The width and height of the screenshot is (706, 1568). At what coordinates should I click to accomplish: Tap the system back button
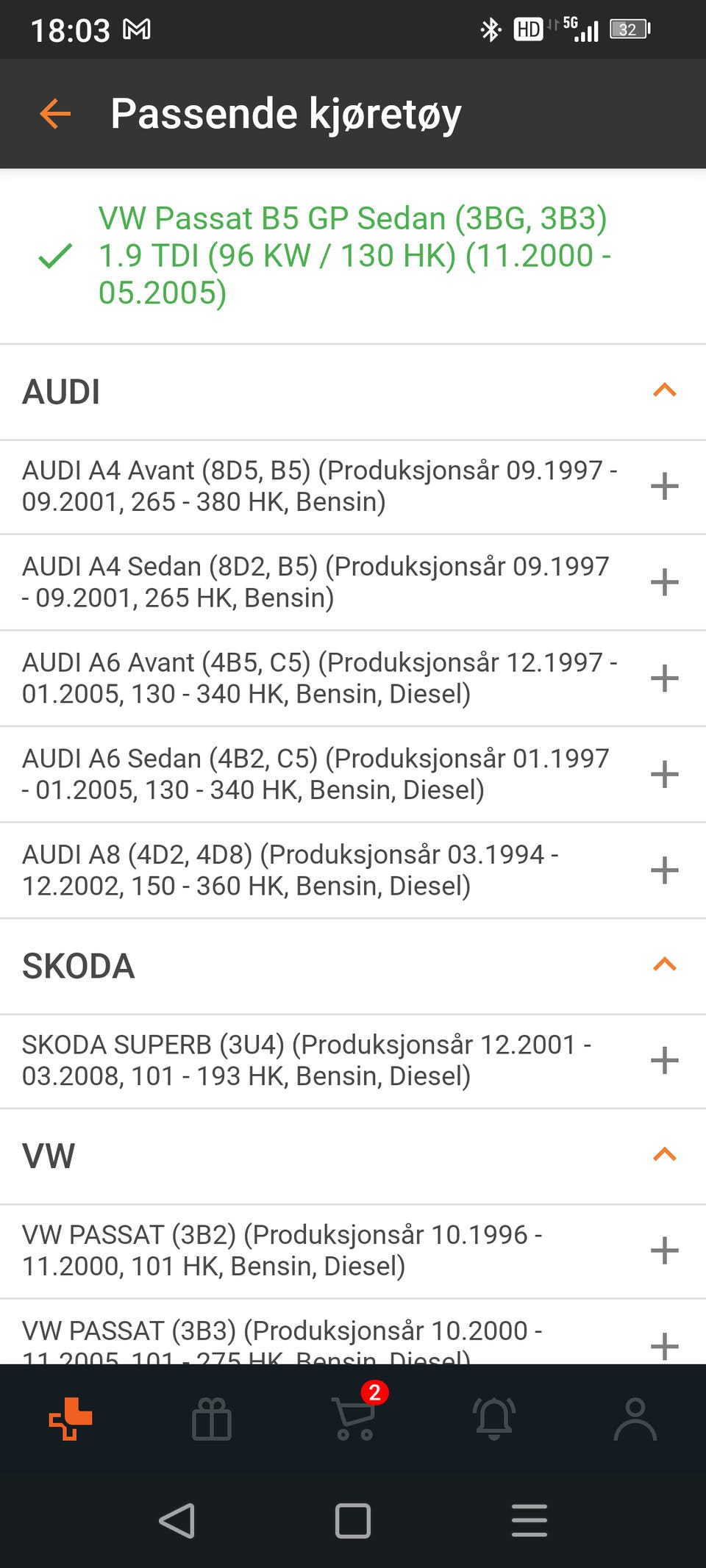point(177,1521)
